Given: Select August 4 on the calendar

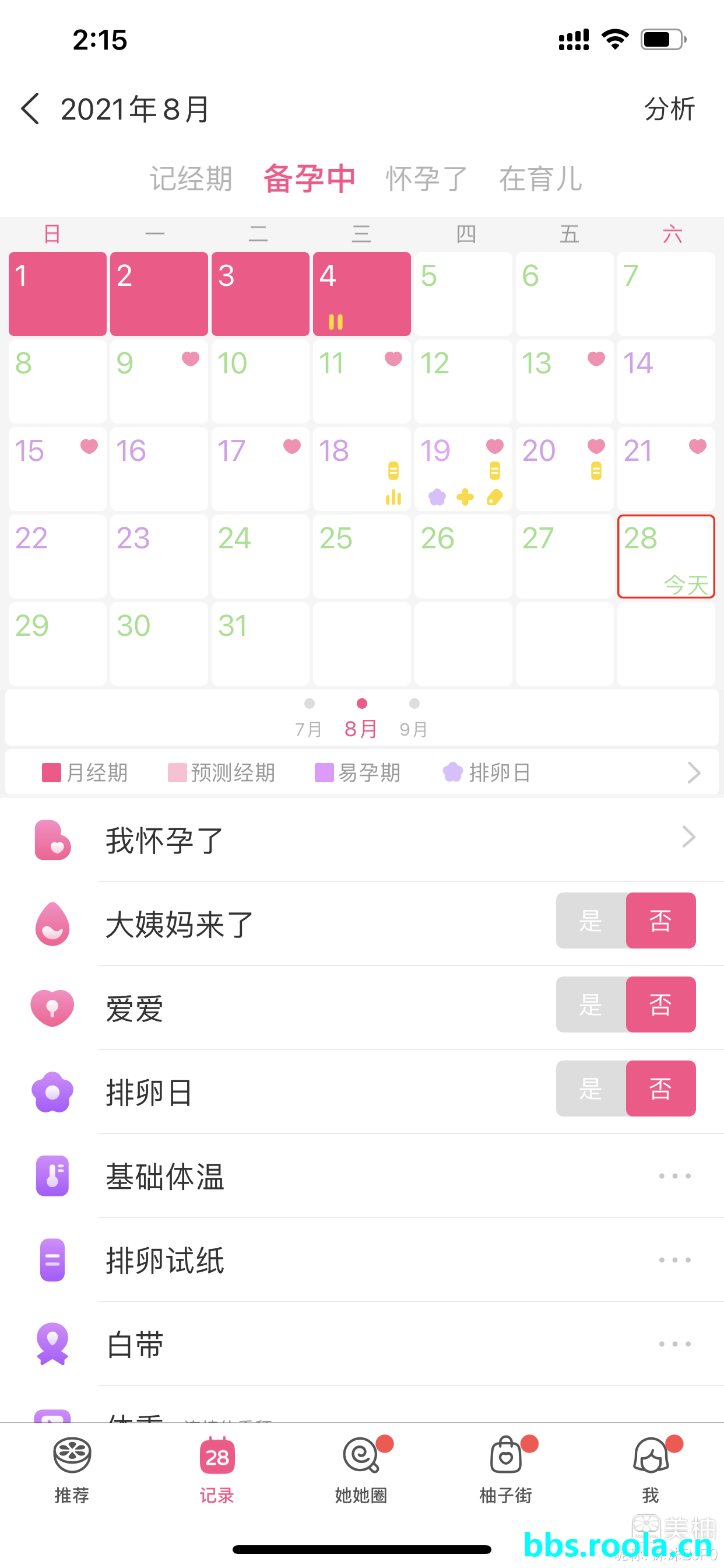Looking at the screenshot, I should [x=361, y=294].
